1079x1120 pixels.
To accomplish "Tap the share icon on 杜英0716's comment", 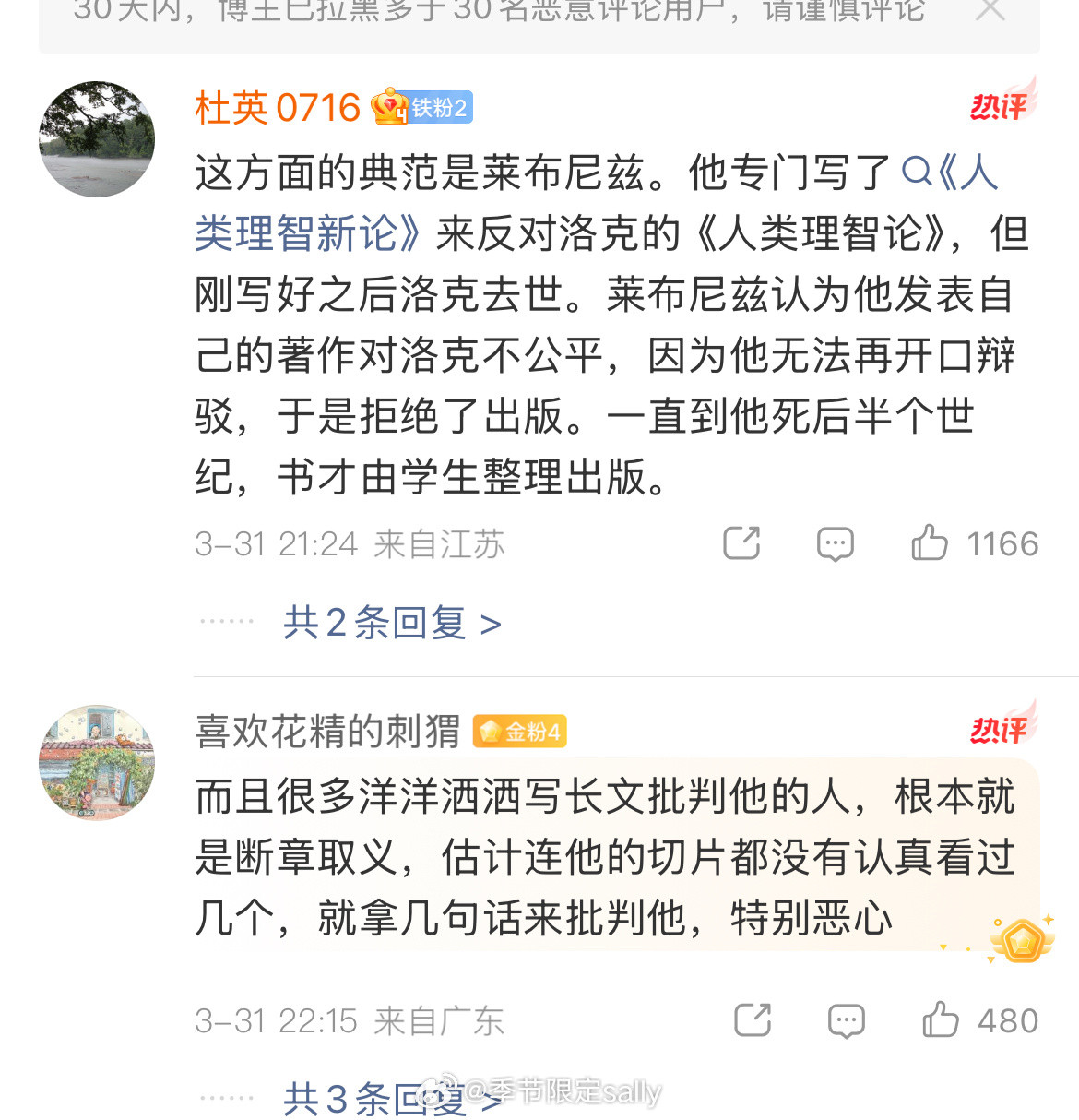I will 741,543.
